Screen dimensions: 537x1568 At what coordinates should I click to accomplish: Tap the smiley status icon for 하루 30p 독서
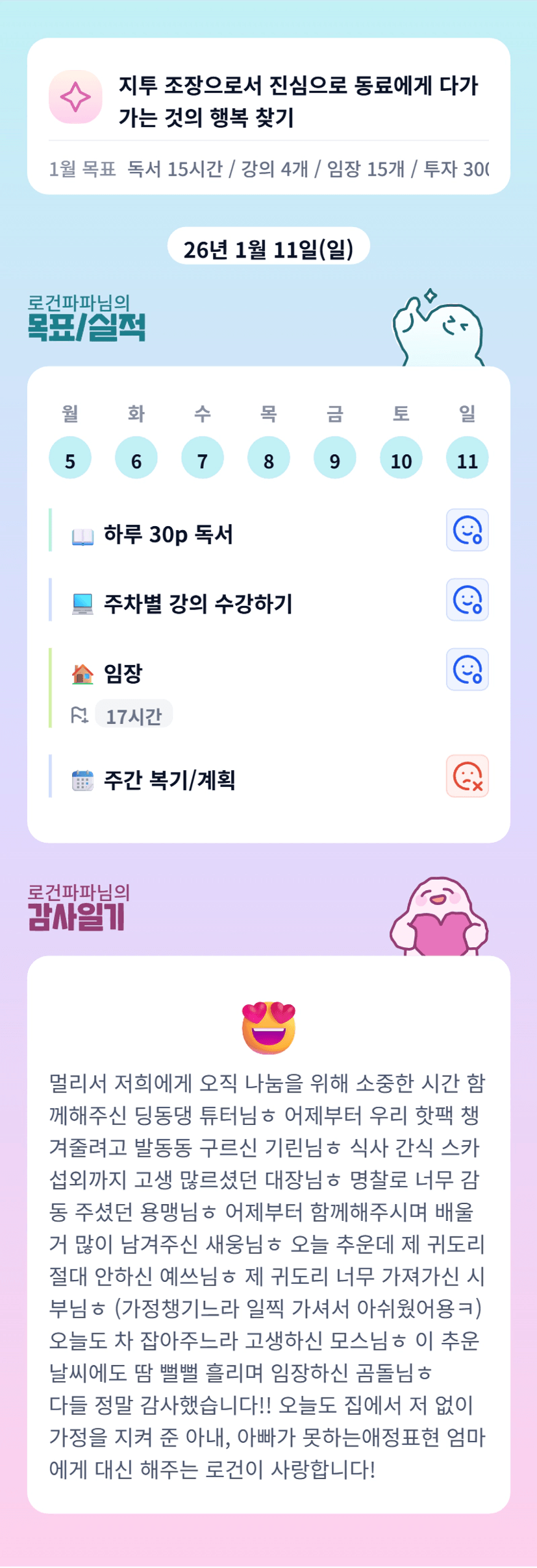pos(468,530)
